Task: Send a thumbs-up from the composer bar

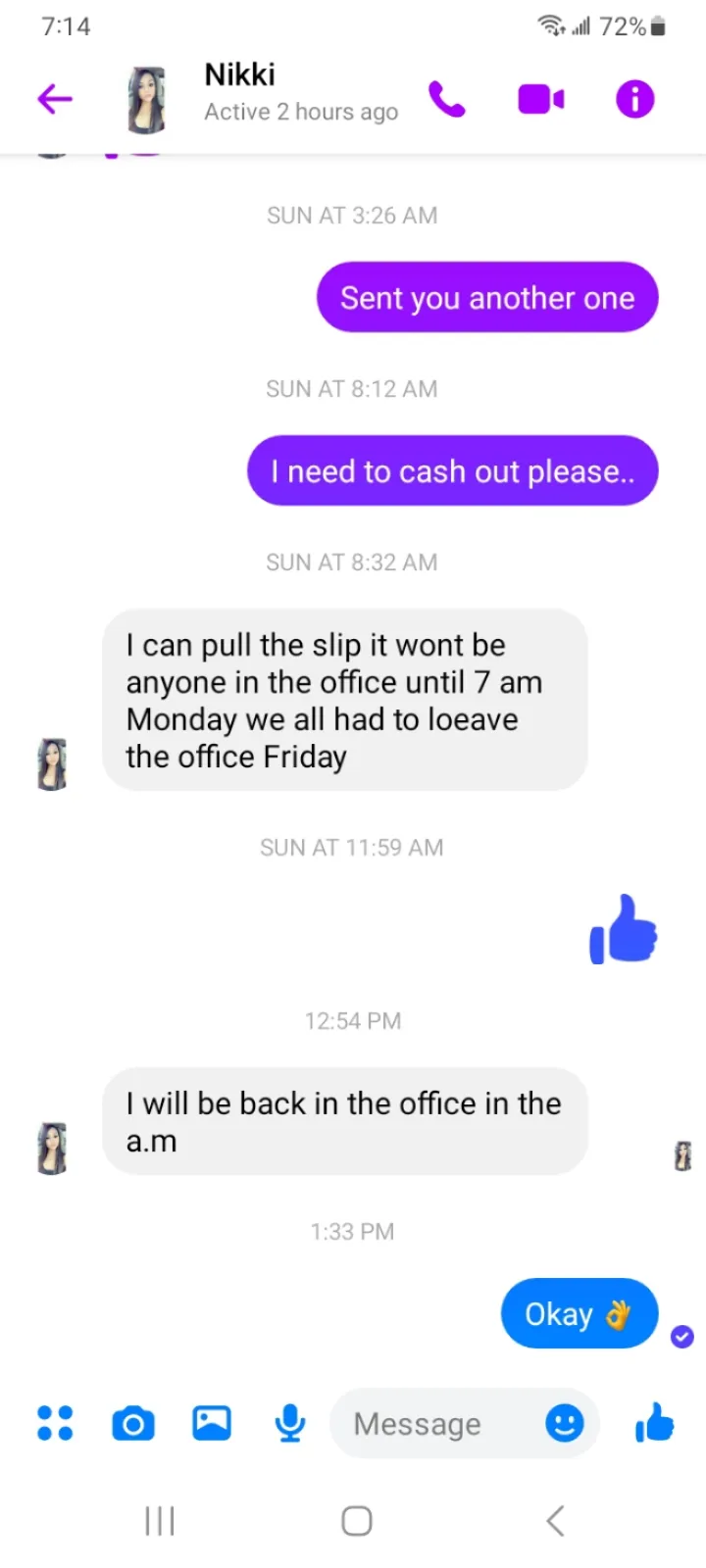Action: coord(655,1422)
